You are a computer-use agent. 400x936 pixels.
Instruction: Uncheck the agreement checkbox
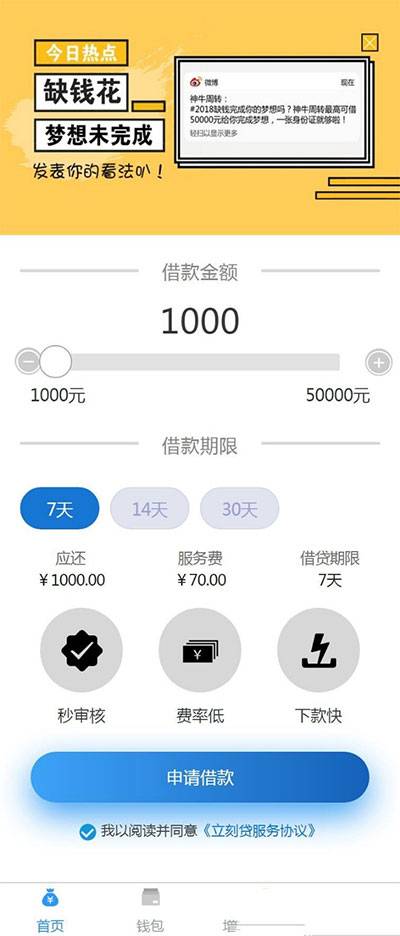click(88, 832)
